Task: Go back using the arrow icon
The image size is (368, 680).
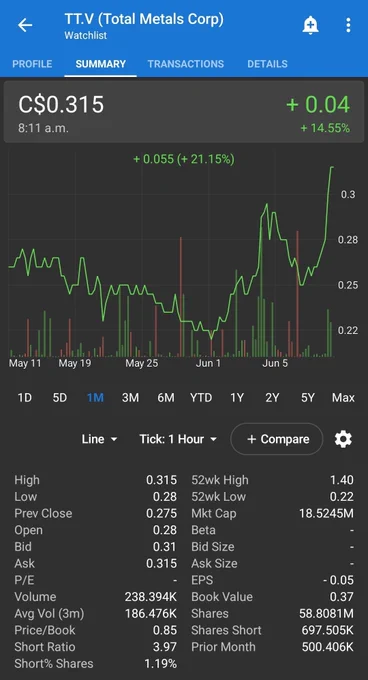Action: point(25,26)
